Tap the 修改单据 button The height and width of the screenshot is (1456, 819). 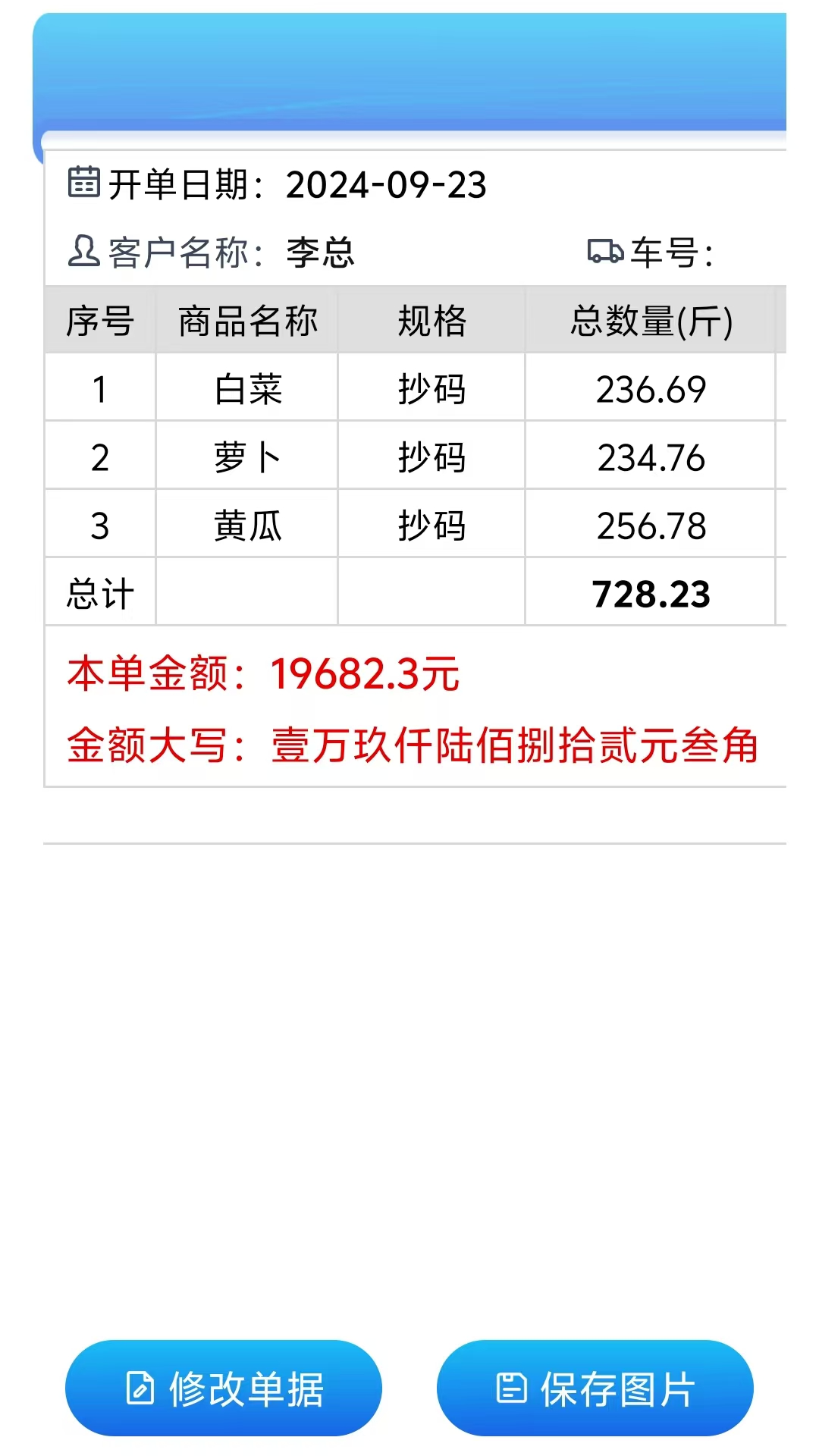[x=224, y=1389]
